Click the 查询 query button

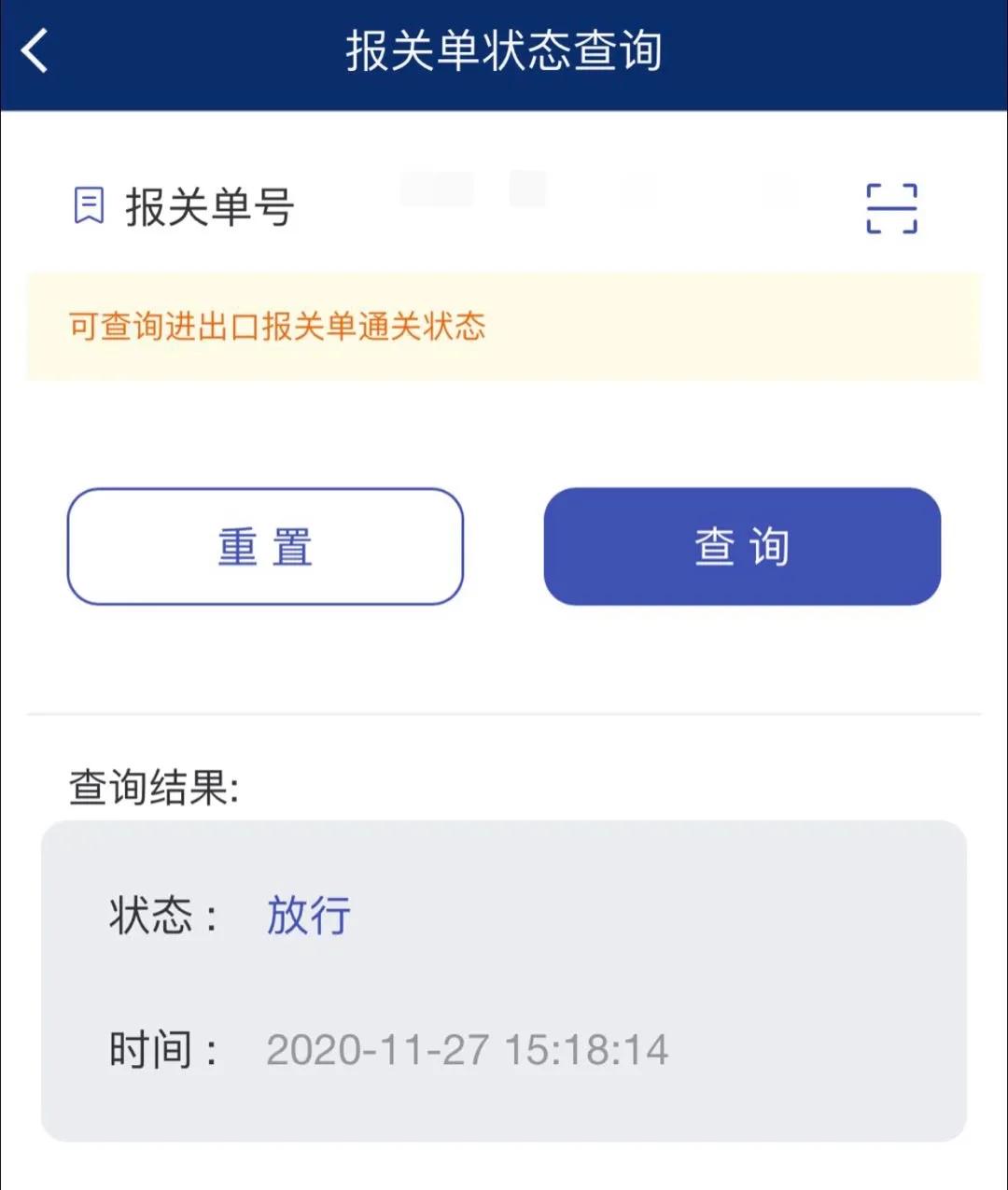tap(744, 548)
